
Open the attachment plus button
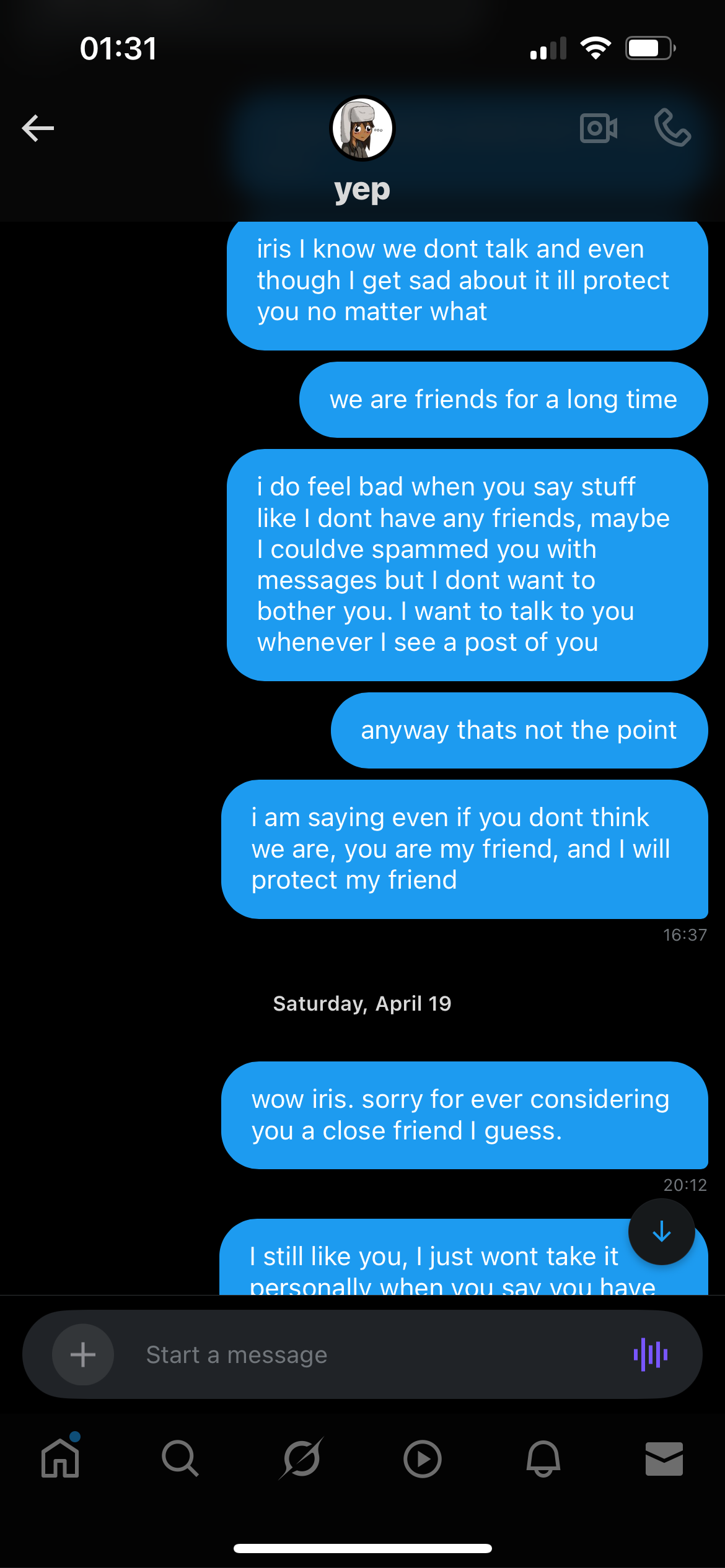pos(83,1354)
